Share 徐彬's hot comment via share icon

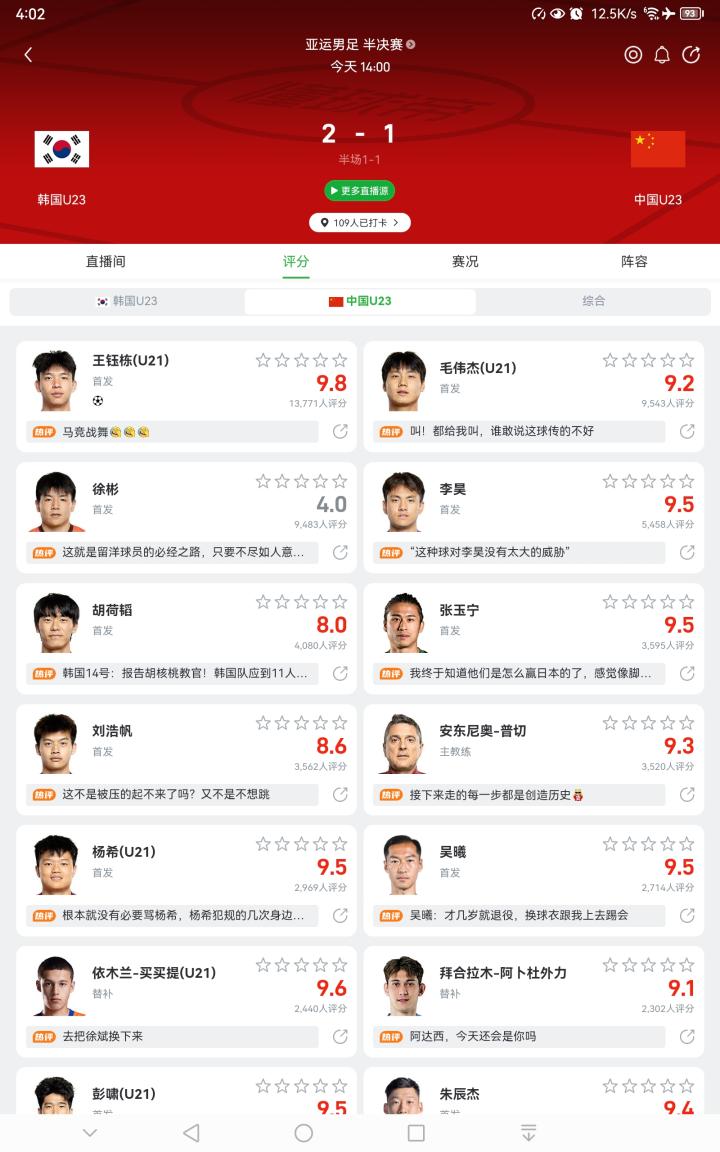340,552
